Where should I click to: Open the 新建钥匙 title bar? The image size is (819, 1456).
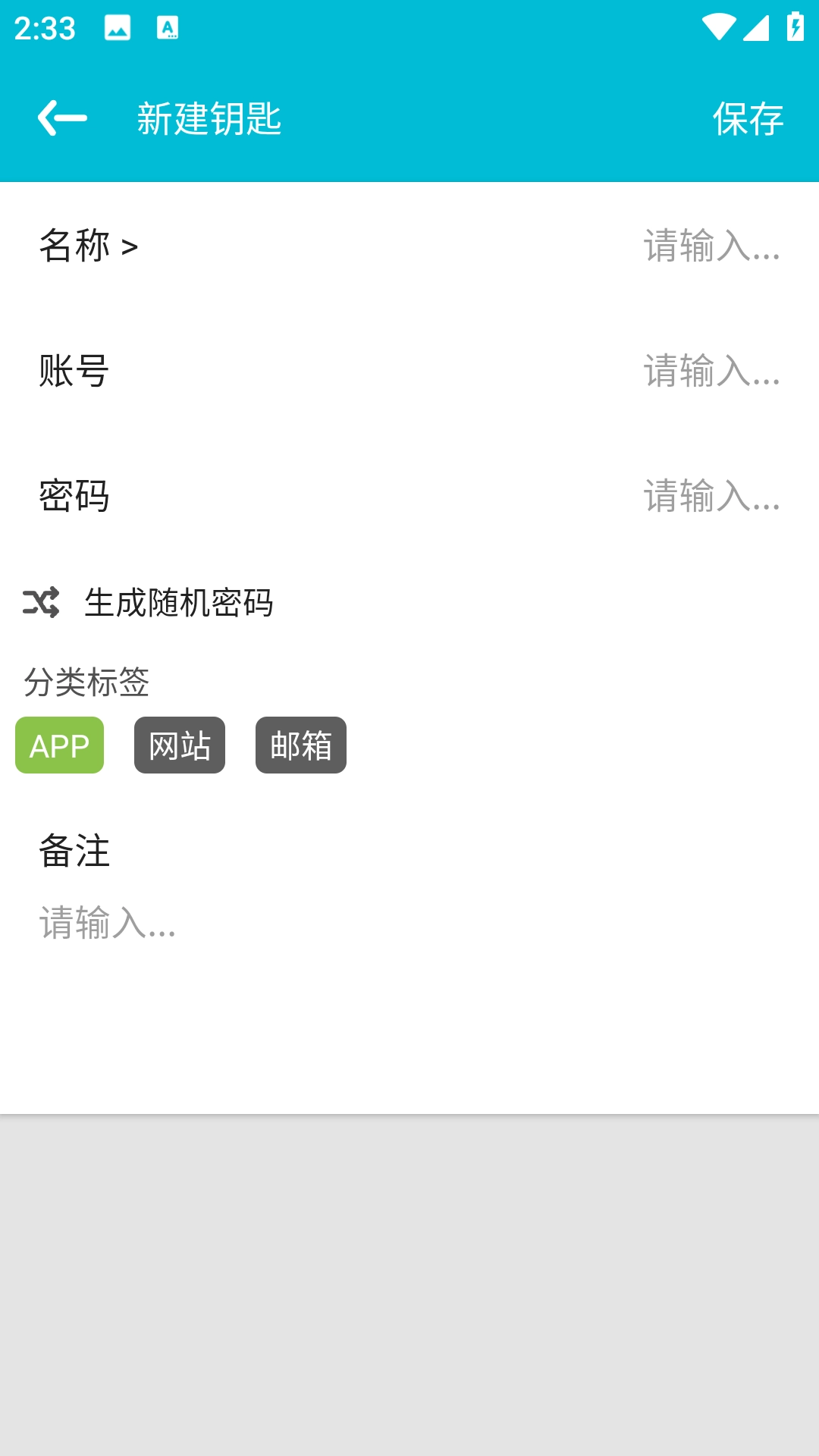tap(208, 119)
